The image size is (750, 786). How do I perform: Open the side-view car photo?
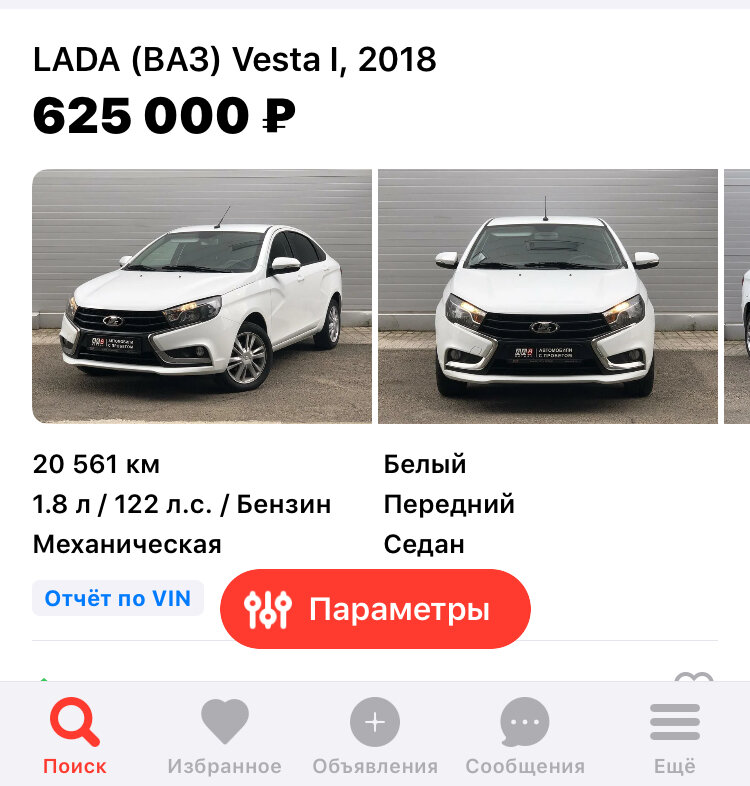point(200,297)
